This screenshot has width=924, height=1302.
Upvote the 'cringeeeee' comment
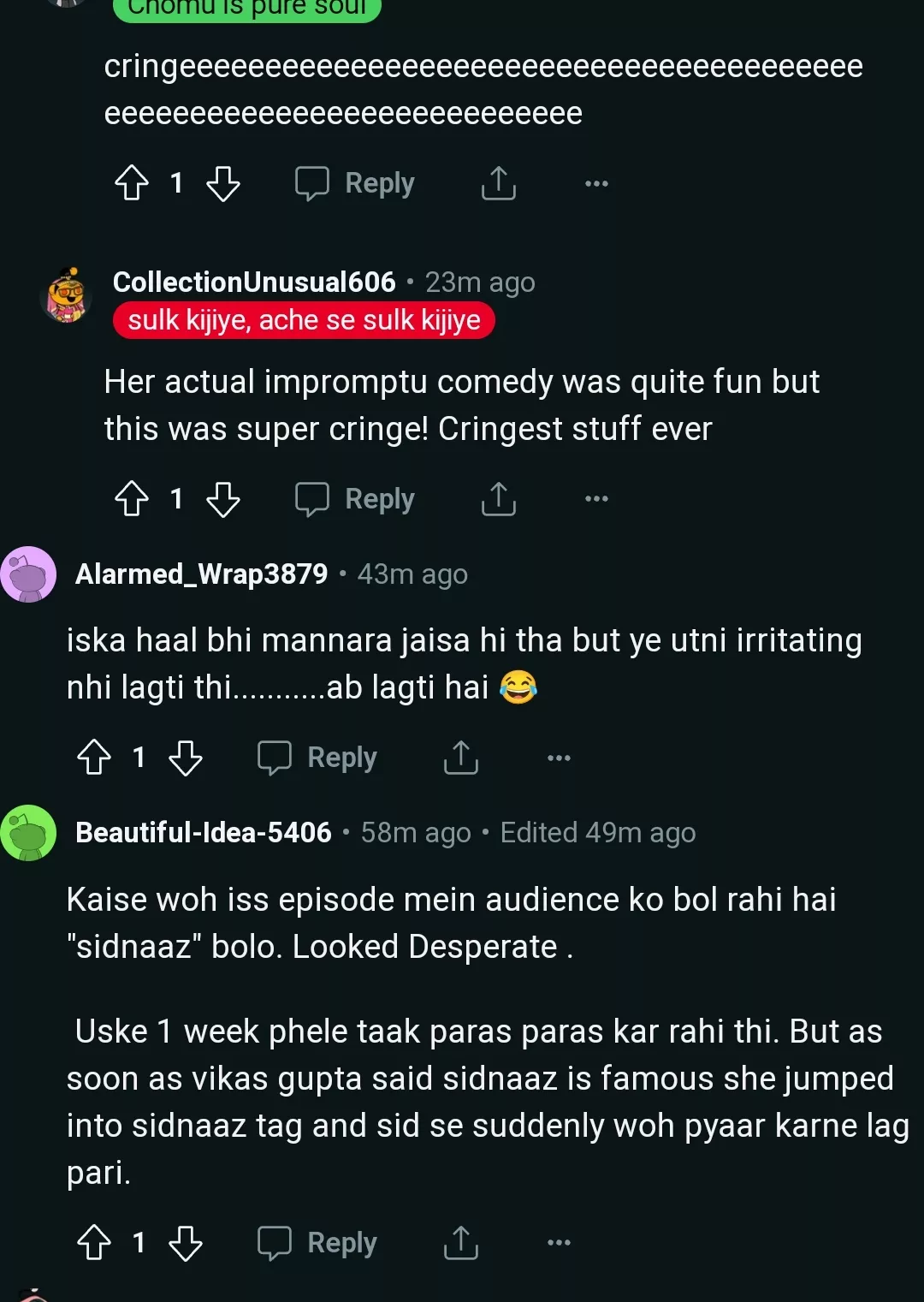pos(132,183)
